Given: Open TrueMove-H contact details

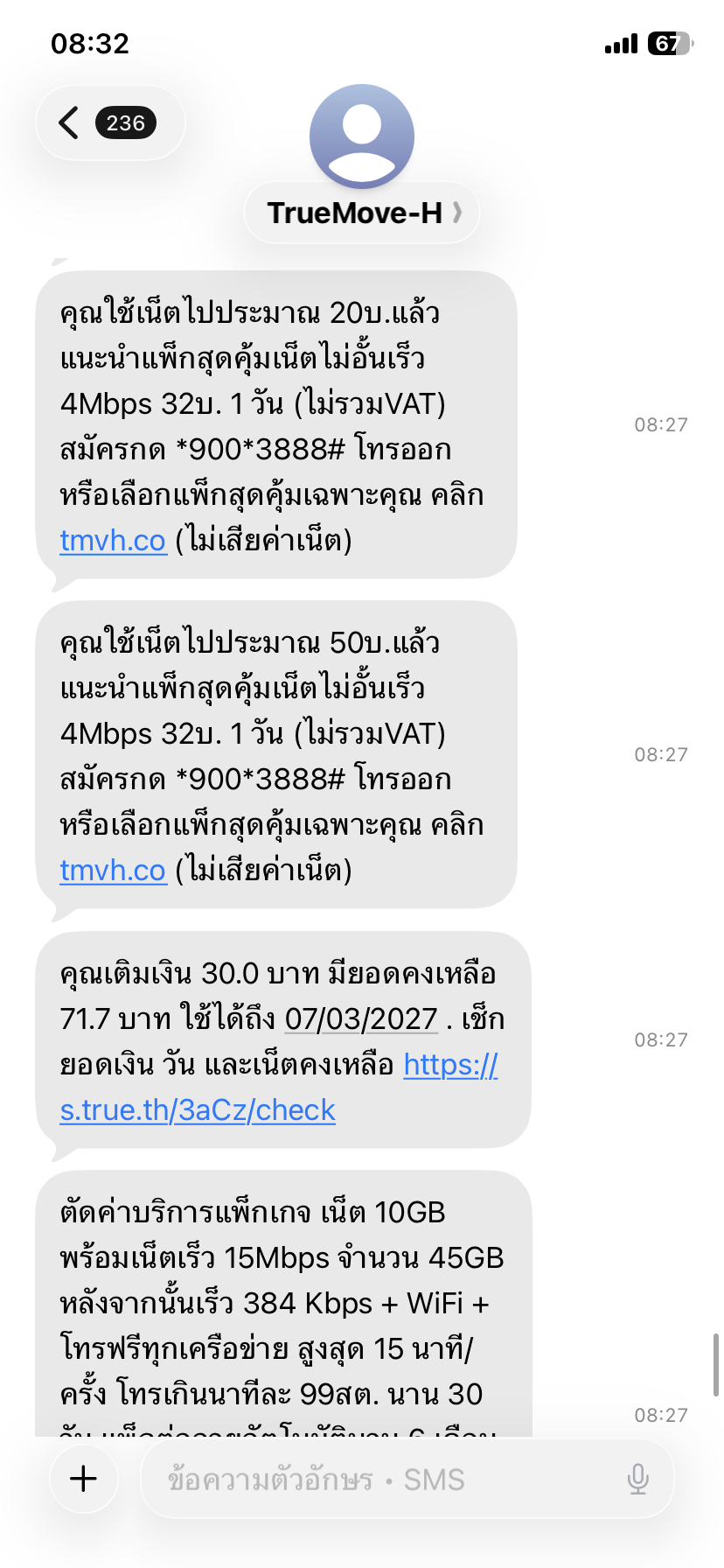Looking at the screenshot, I should click(362, 213).
